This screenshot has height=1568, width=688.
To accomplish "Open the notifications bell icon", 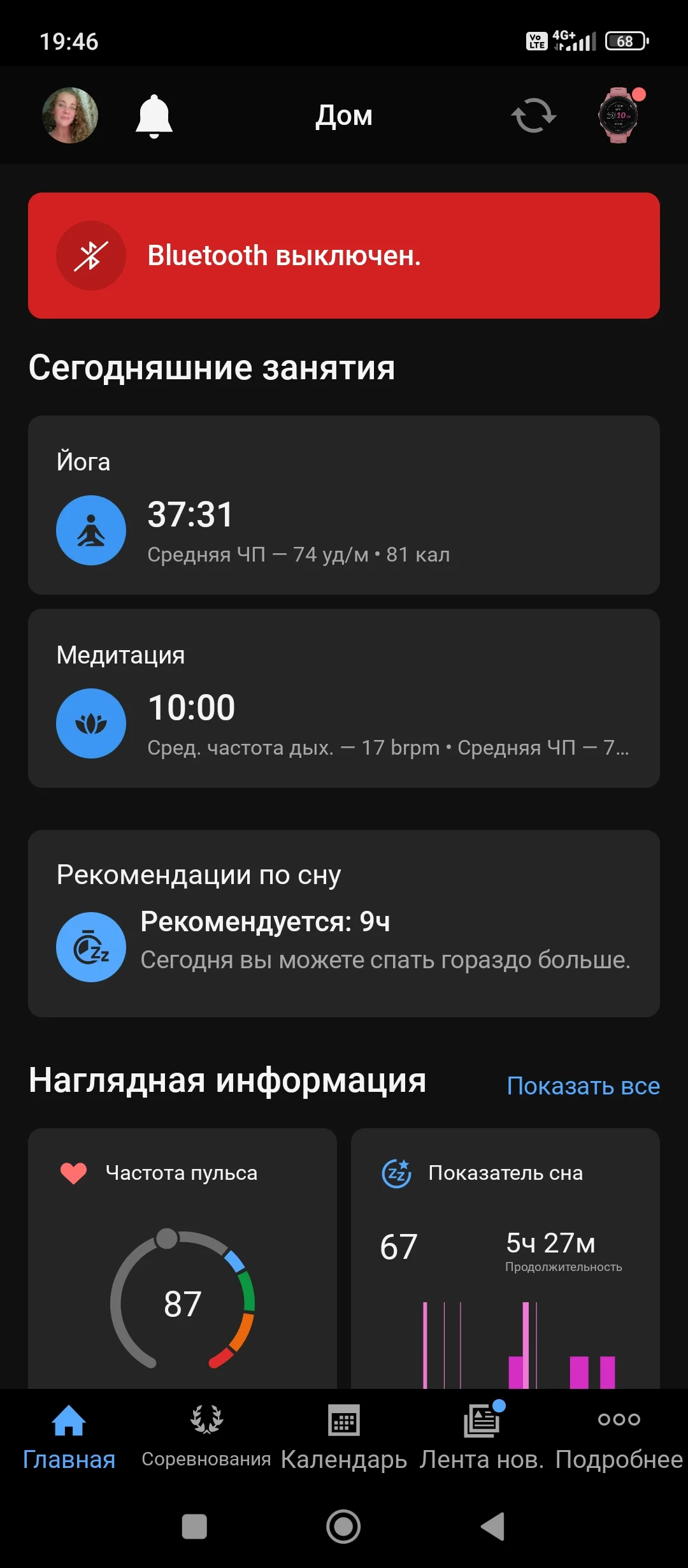I will click(155, 116).
